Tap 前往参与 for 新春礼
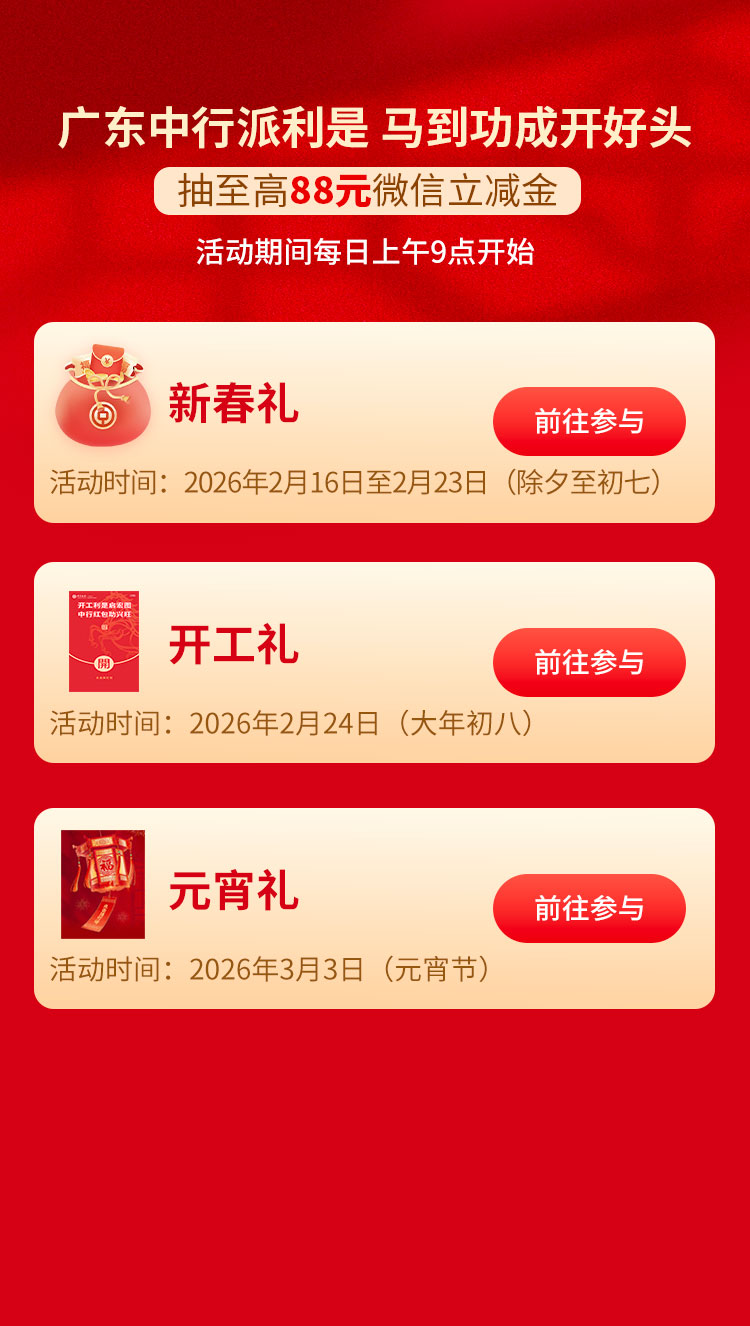 pyautogui.click(x=589, y=421)
